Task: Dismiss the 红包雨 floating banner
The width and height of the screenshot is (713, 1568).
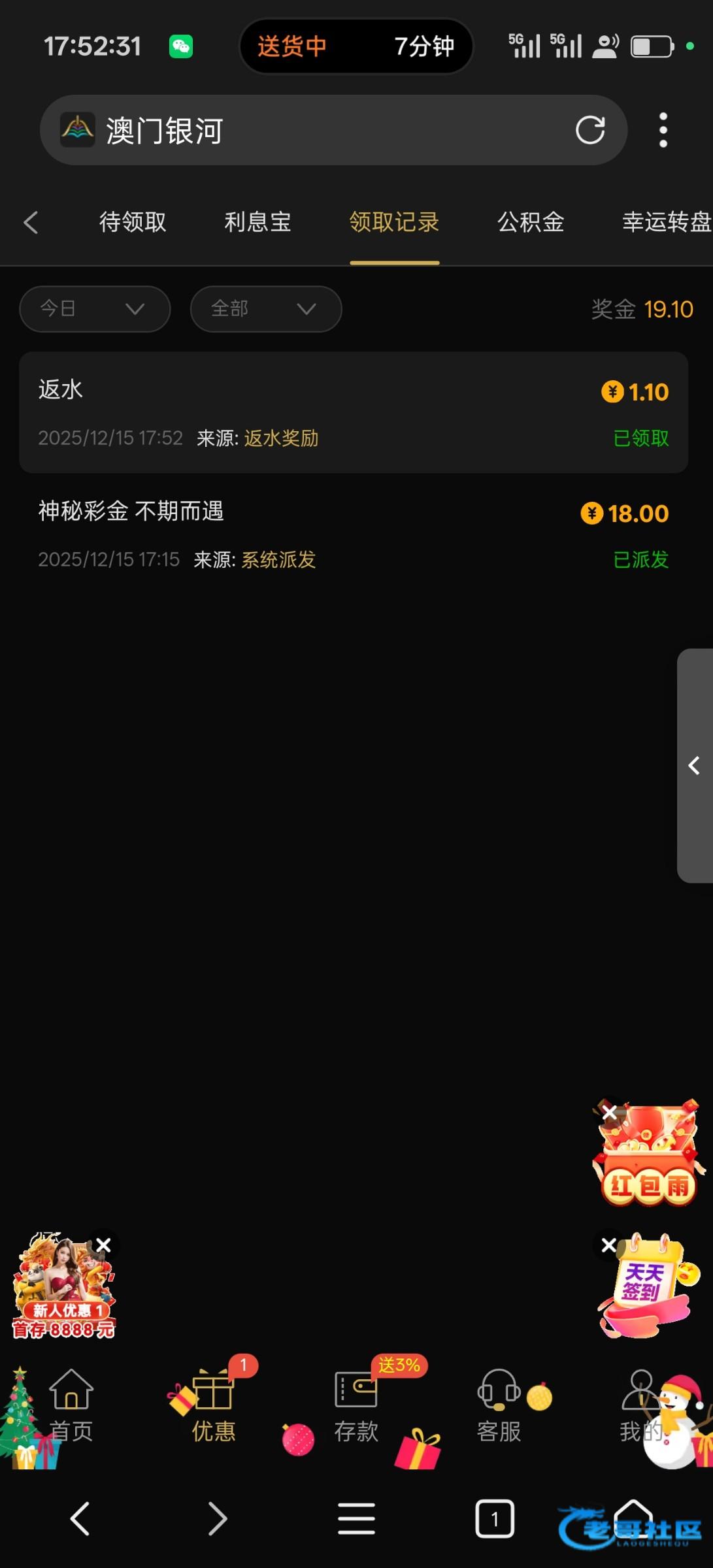Action: point(609,1113)
